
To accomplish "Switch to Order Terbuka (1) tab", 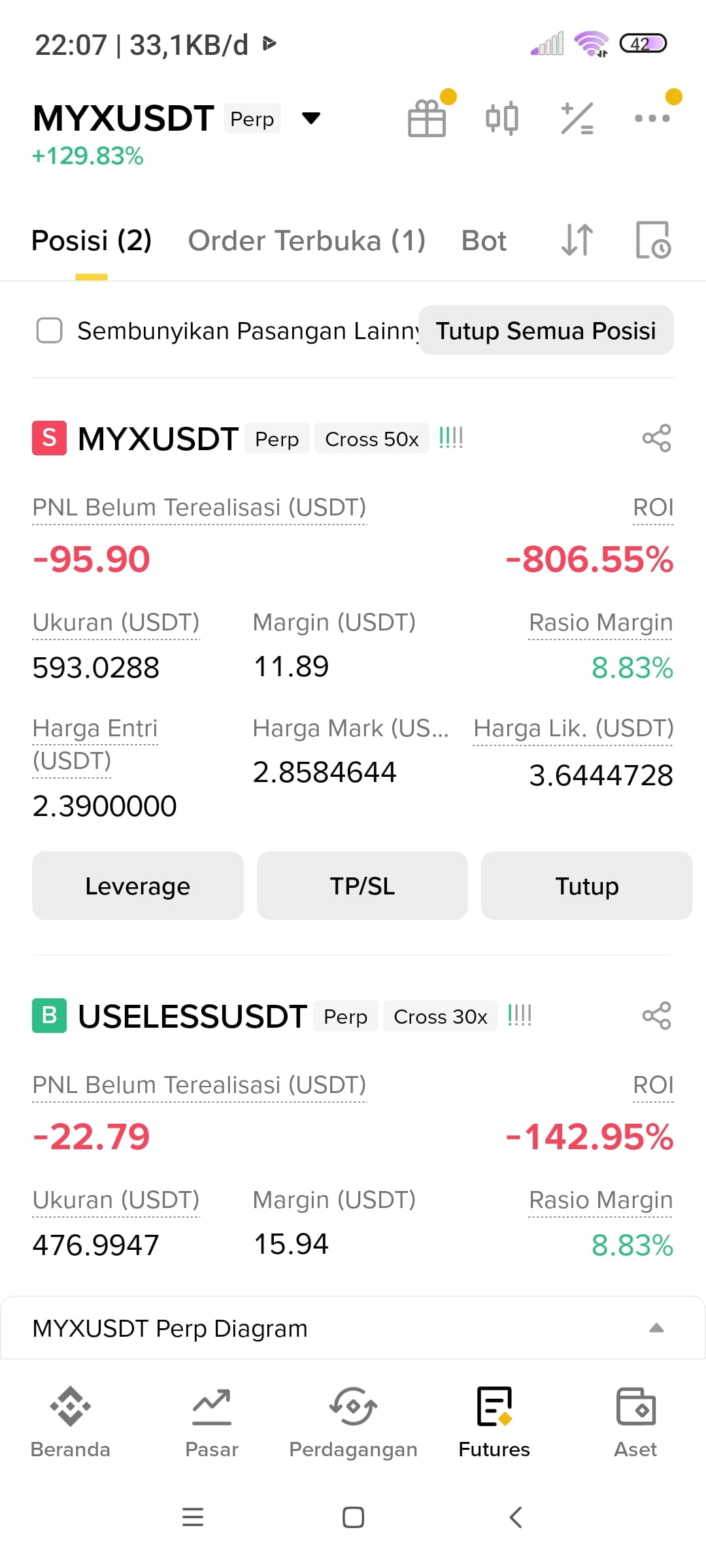I will pyautogui.click(x=307, y=240).
